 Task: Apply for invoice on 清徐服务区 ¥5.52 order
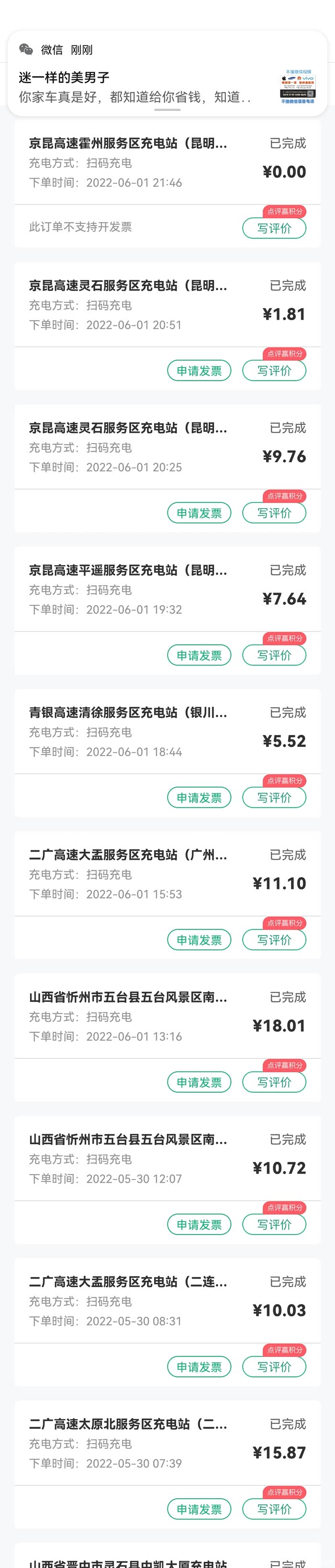tap(199, 797)
